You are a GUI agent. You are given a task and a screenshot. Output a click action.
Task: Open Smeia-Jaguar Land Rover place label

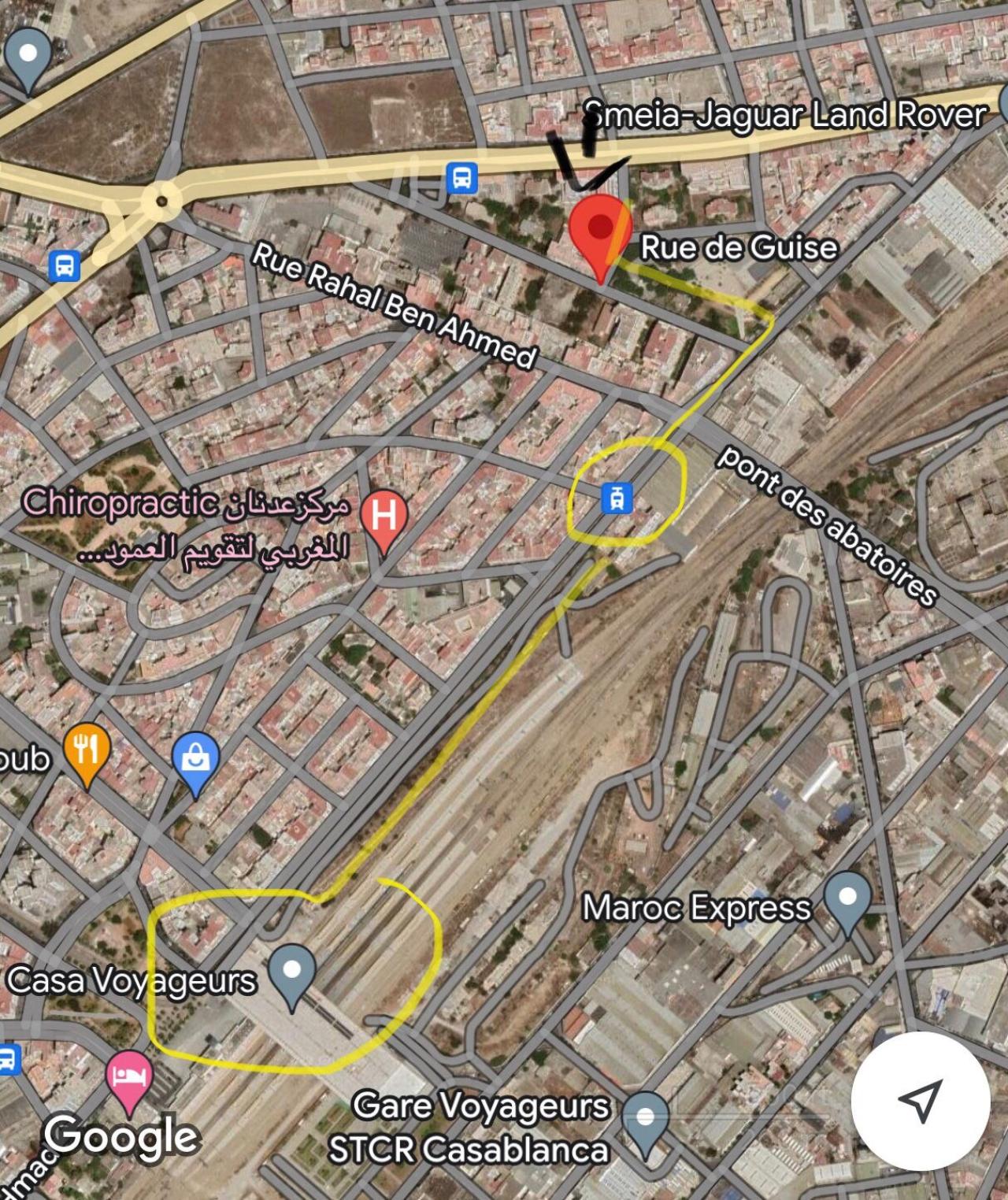pos(784,115)
